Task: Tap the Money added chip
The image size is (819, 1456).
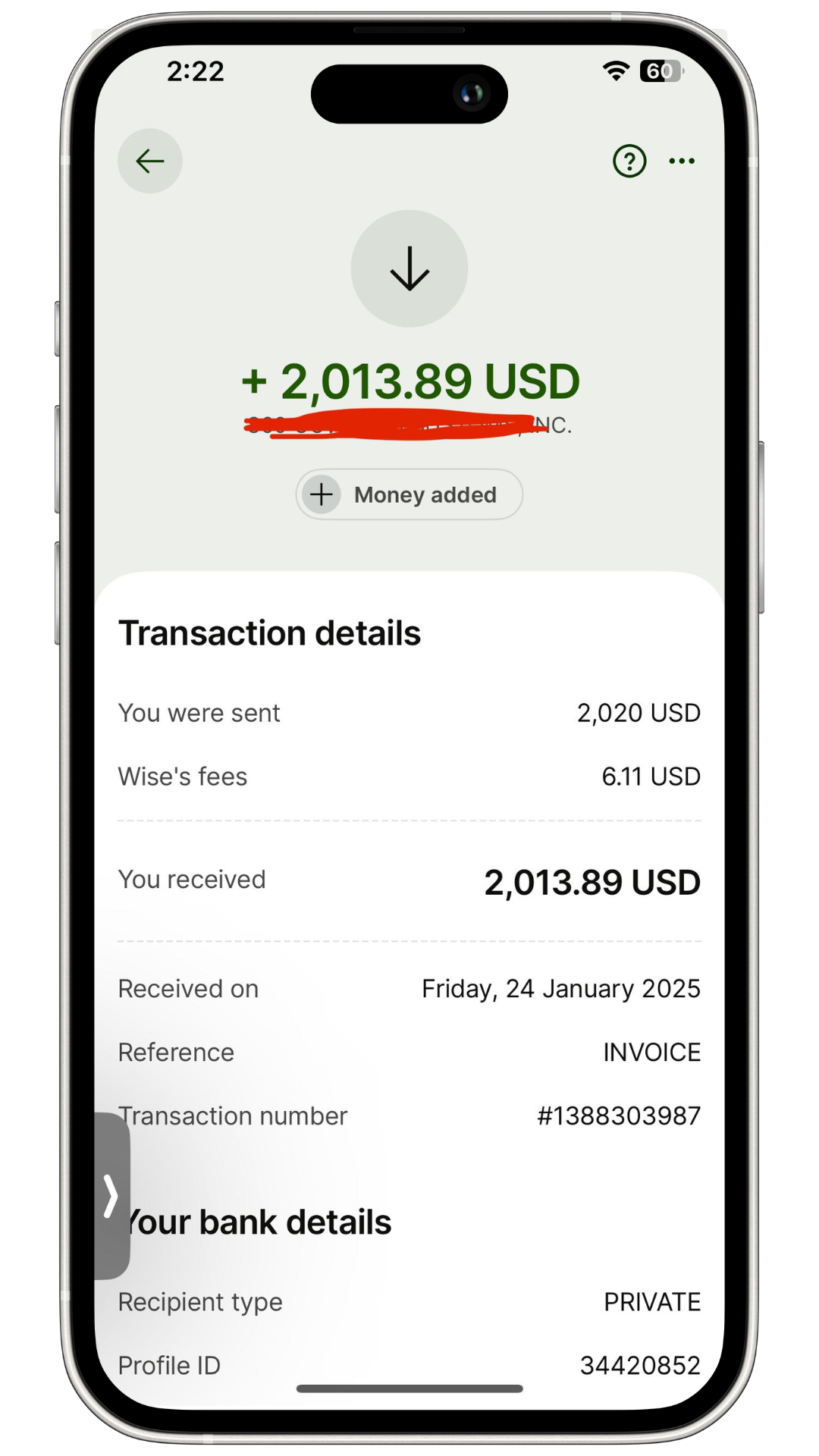Action: coord(409,494)
